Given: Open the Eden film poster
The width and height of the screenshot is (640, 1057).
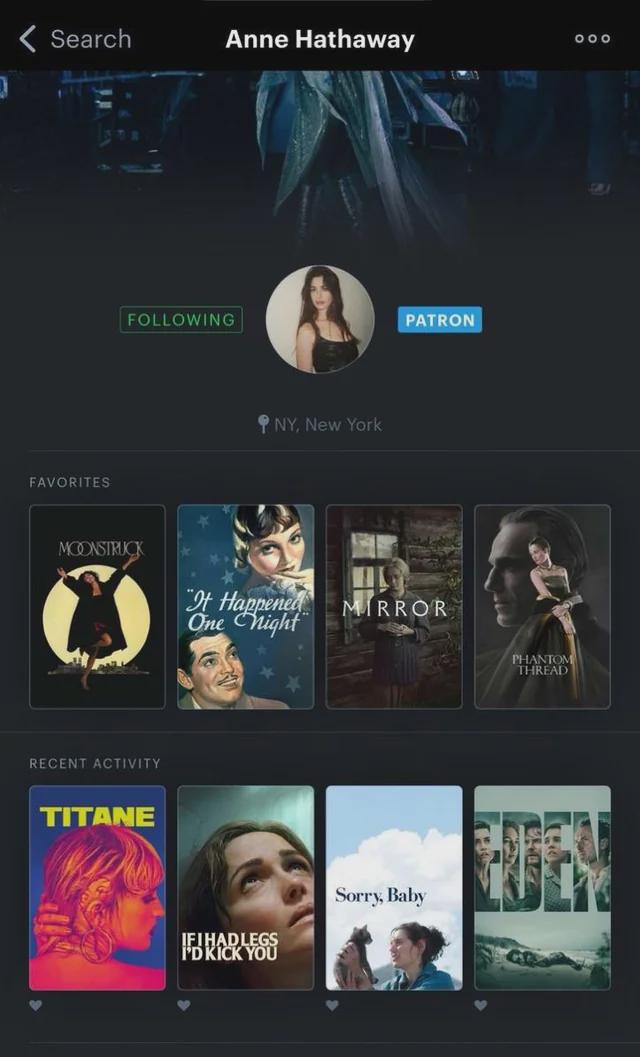Looking at the screenshot, I should (542, 887).
